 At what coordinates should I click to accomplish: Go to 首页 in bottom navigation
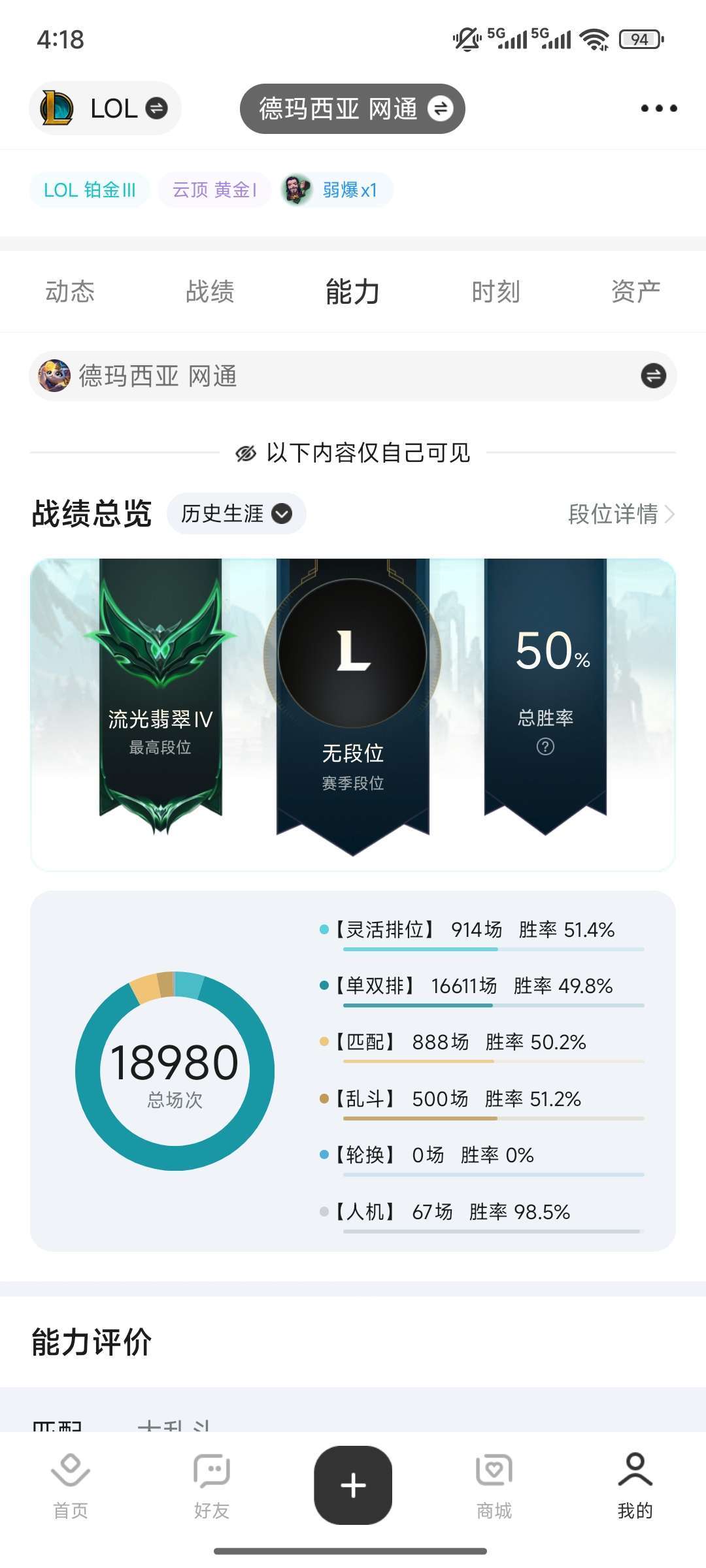[x=71, y=1487]
